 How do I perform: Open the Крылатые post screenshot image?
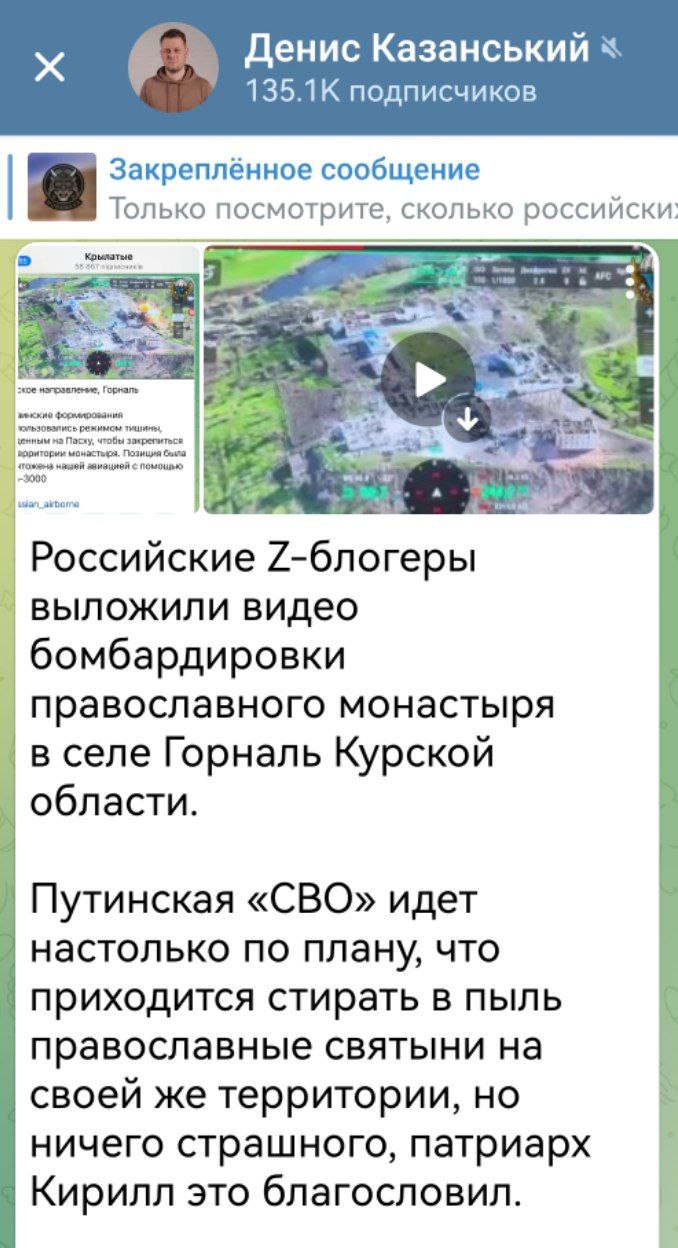point(106,379)
